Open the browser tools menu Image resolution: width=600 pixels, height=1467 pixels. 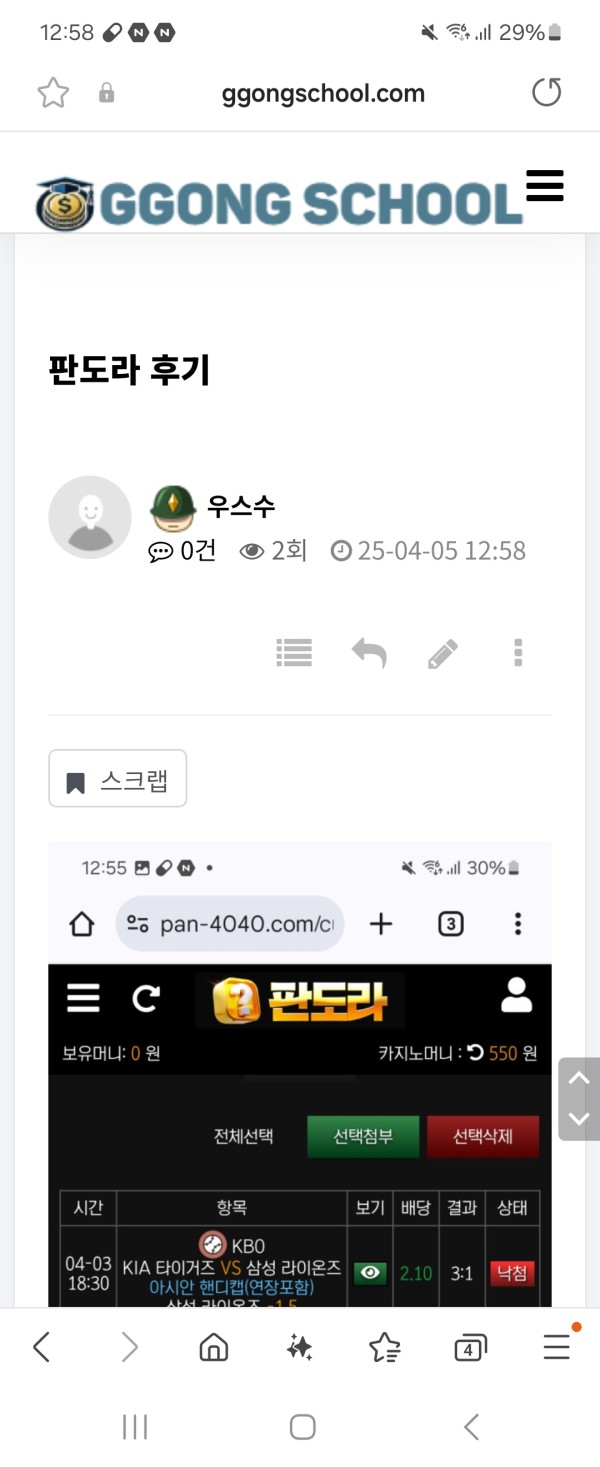[557, 1348]
